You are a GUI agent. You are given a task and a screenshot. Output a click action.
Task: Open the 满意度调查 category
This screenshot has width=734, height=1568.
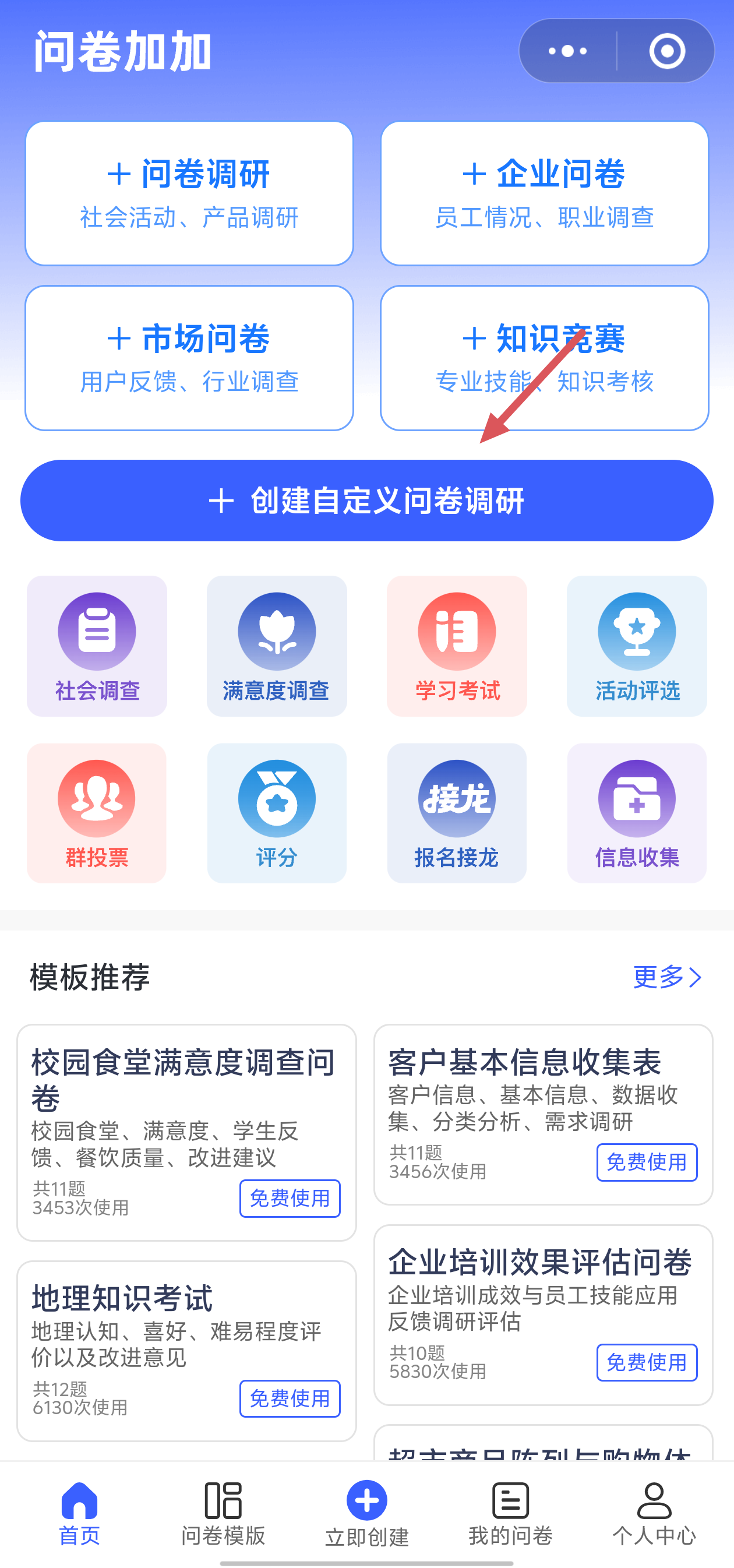coord(277,646)
